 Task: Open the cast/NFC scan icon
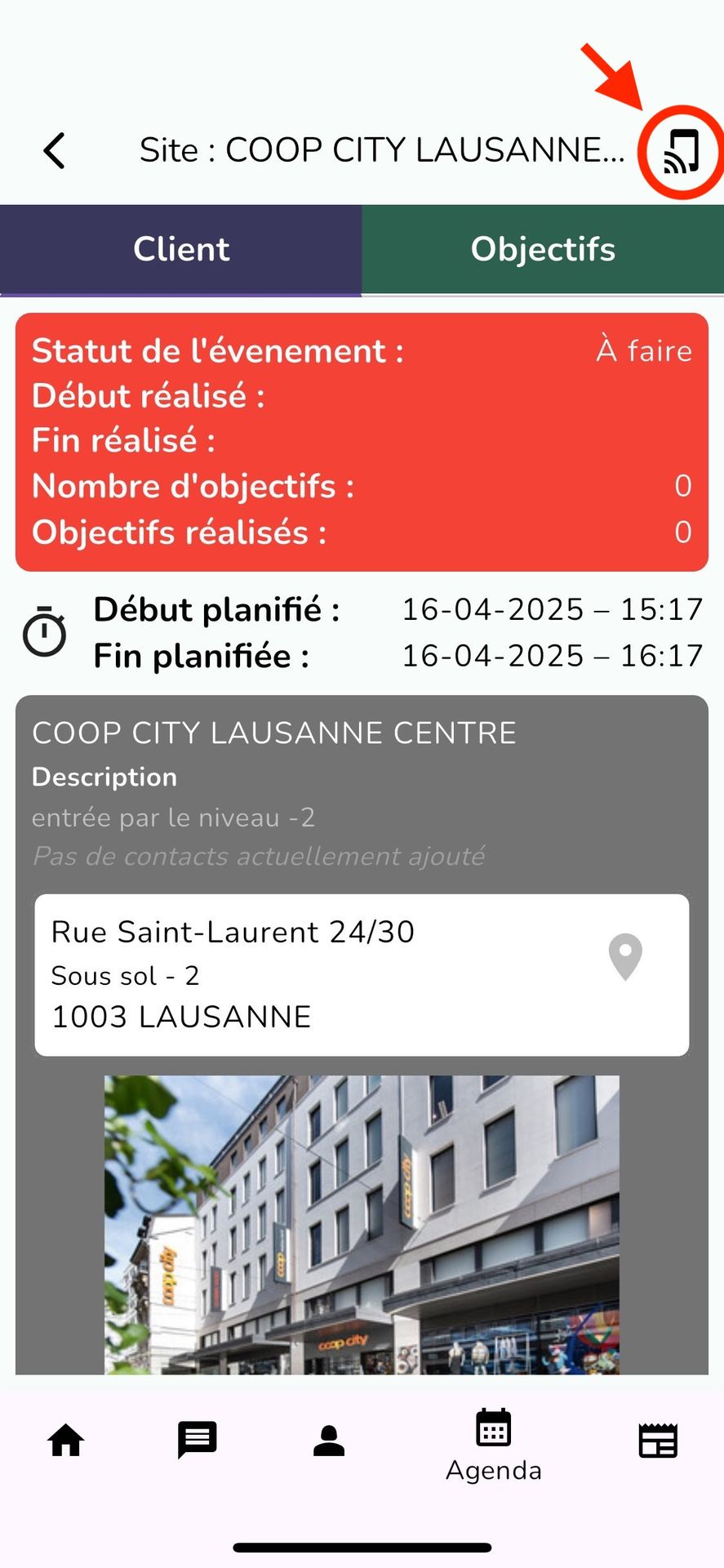[682, 152]
